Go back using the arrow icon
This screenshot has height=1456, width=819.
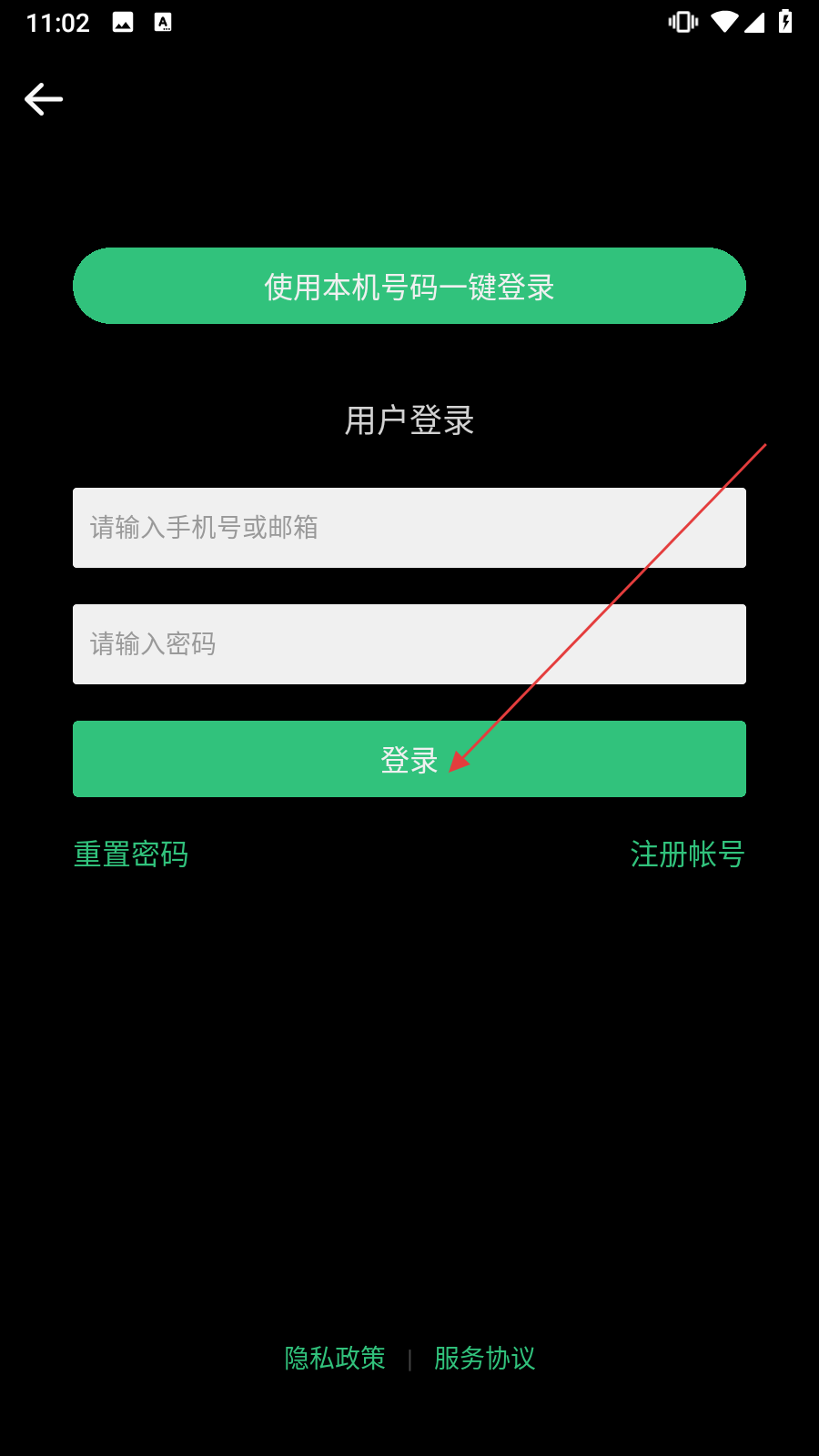pyautogui.click(x=44, y=99)
